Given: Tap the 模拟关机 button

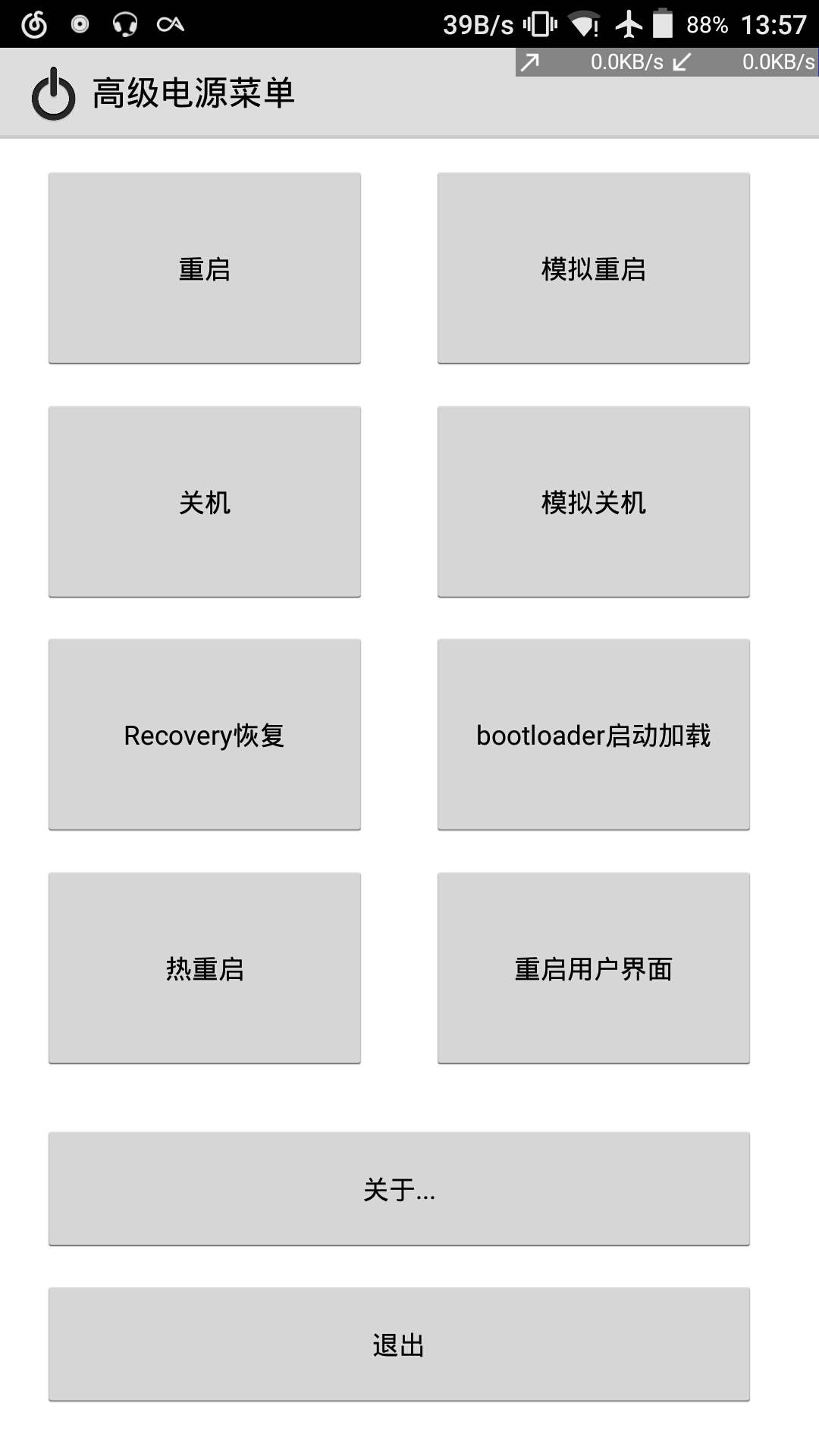Looking at the screenshot, I should click(594, 502).
